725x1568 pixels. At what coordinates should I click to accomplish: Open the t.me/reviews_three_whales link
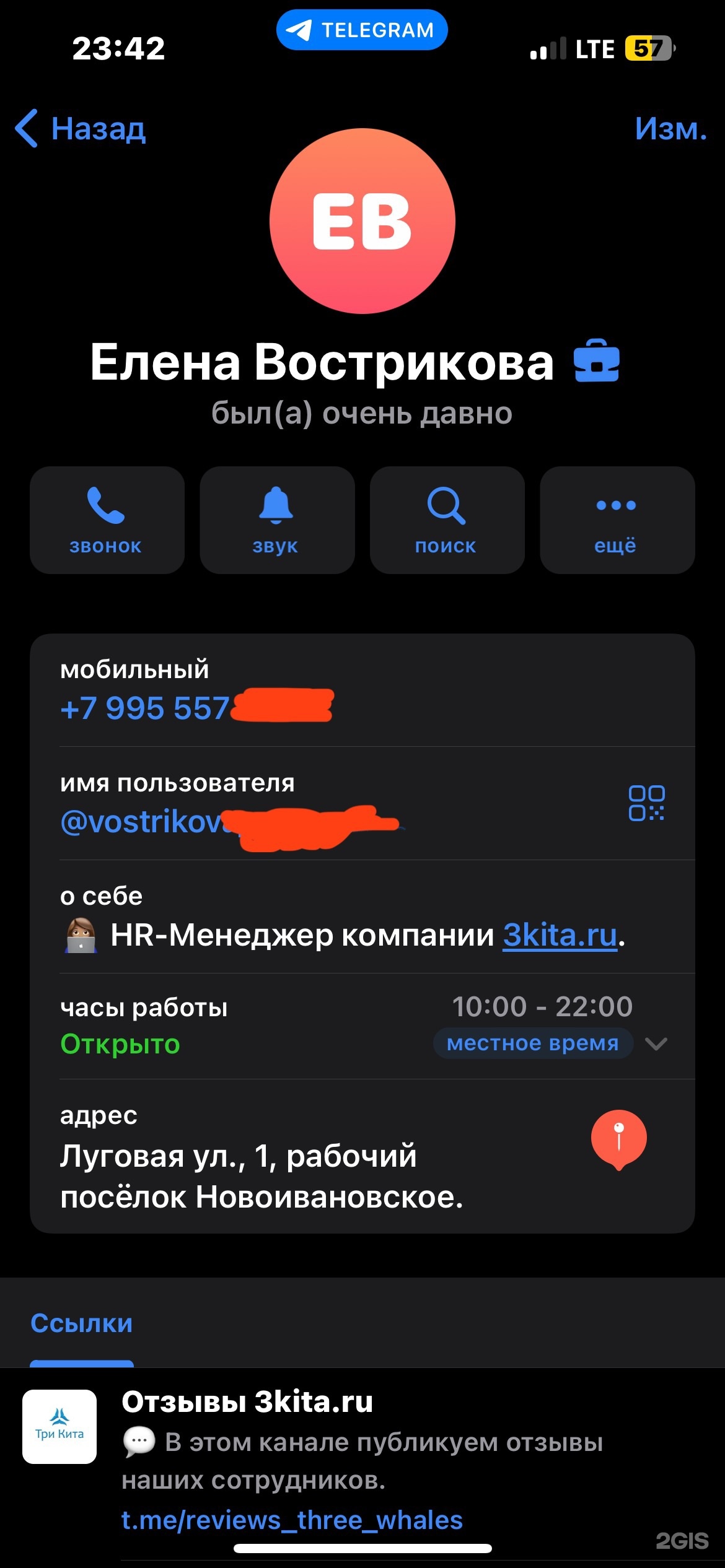coord(292,1520)
